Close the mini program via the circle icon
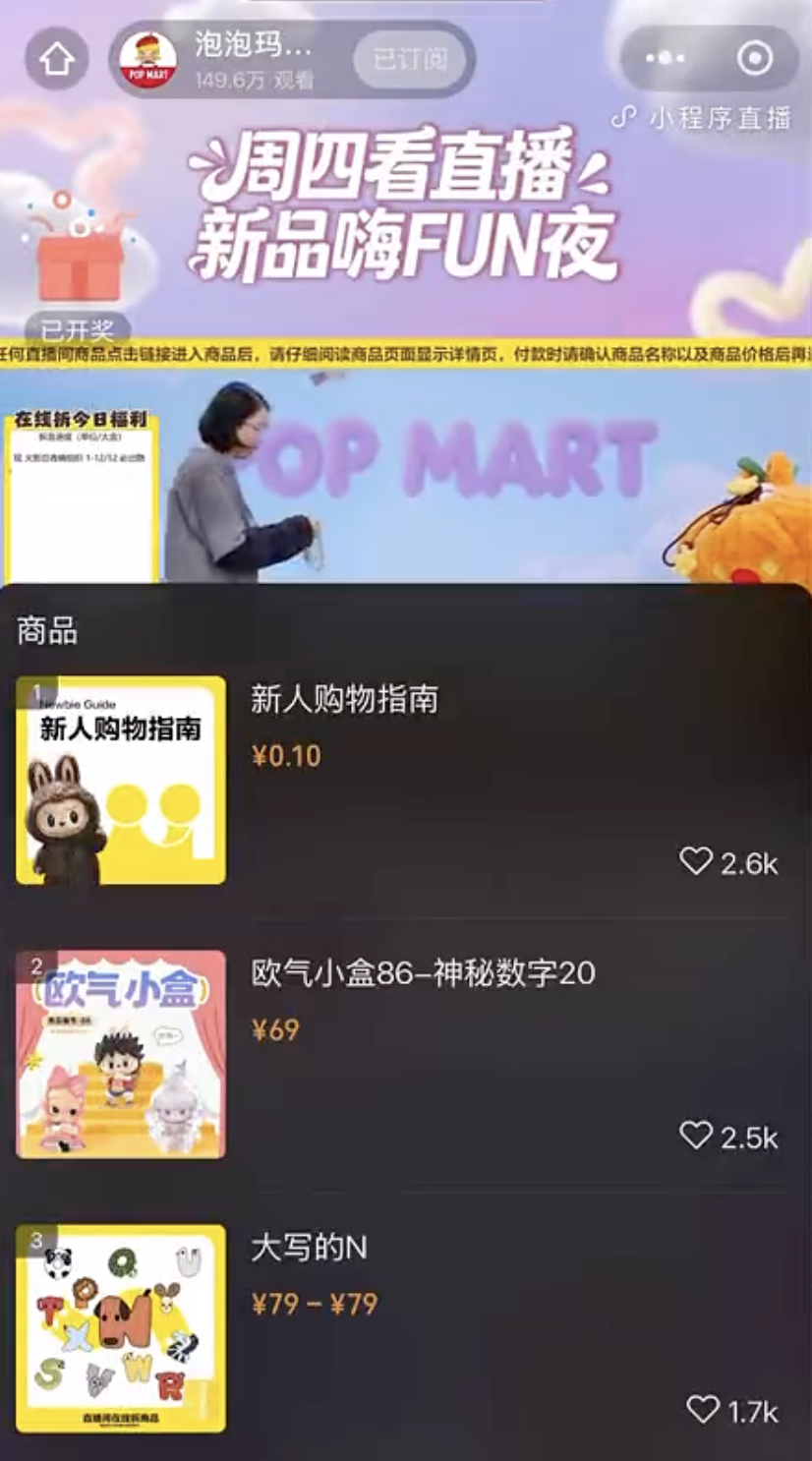The image size is (812, 1461). [754, 59]
